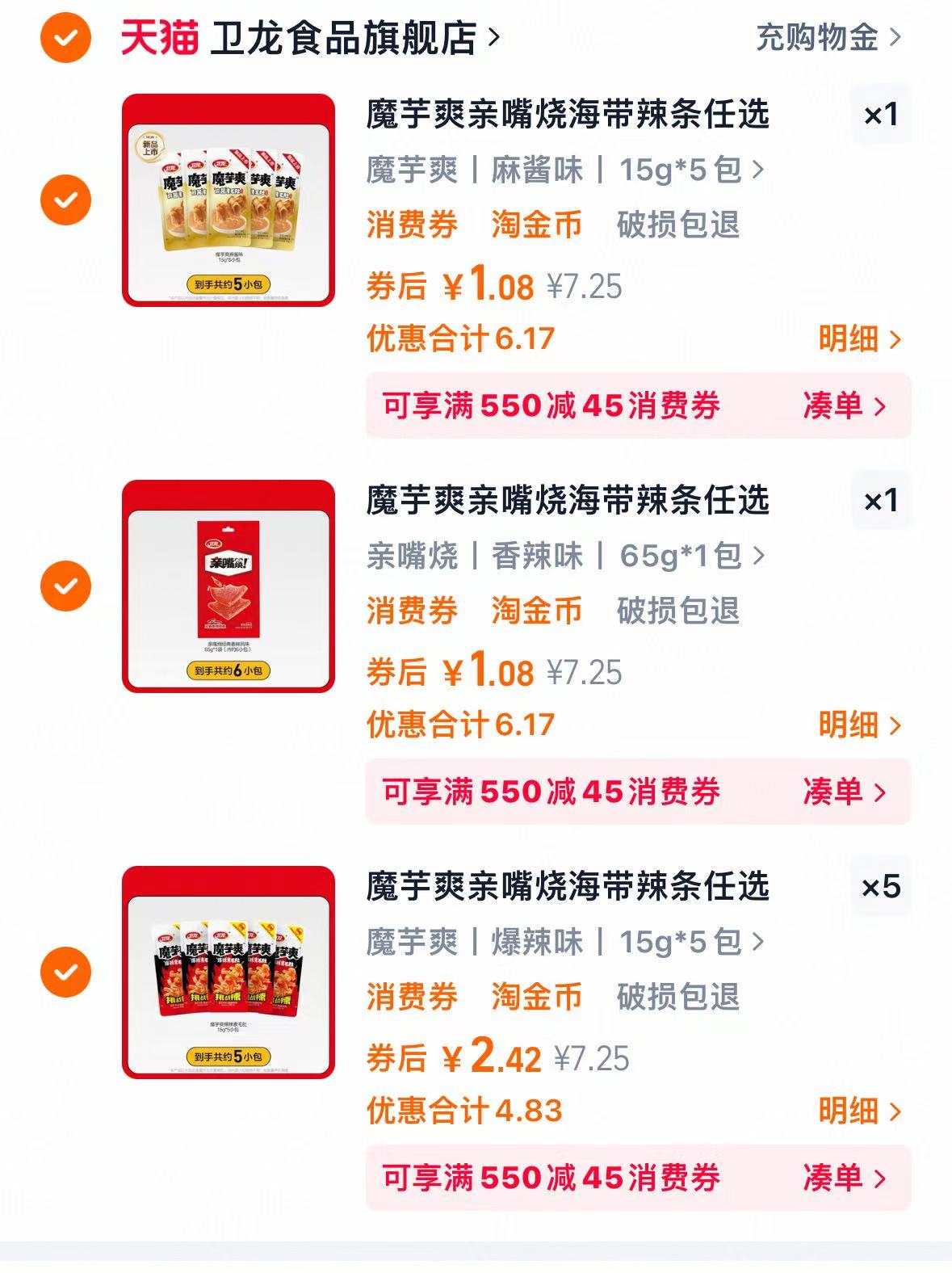Click the 淘金币 badge on the 麻酱味 item
The height and width of the screenshot is (1273, 952).
535,226
